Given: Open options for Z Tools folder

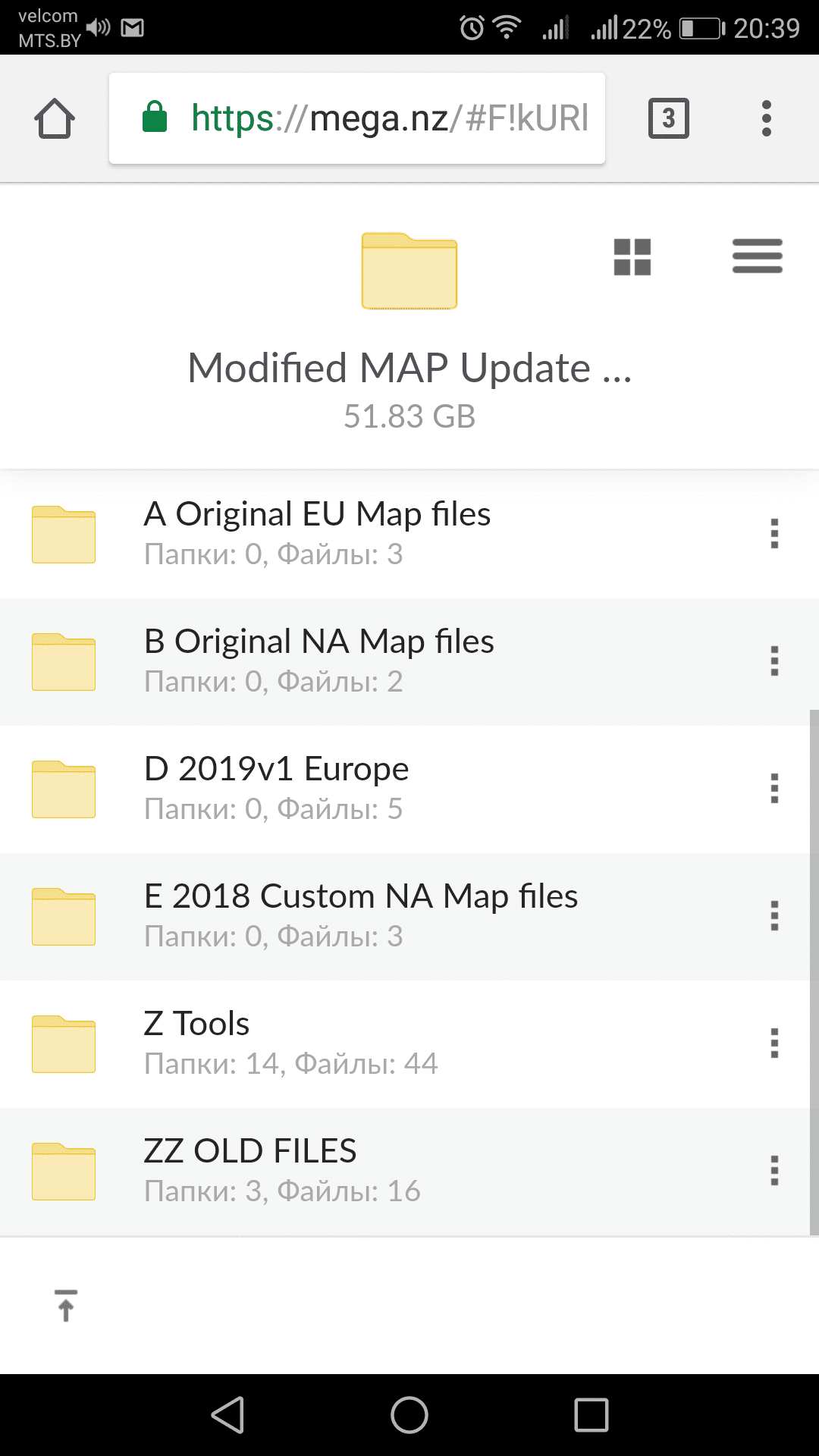Looking at the screenshot, I should tap(774, 1043).
